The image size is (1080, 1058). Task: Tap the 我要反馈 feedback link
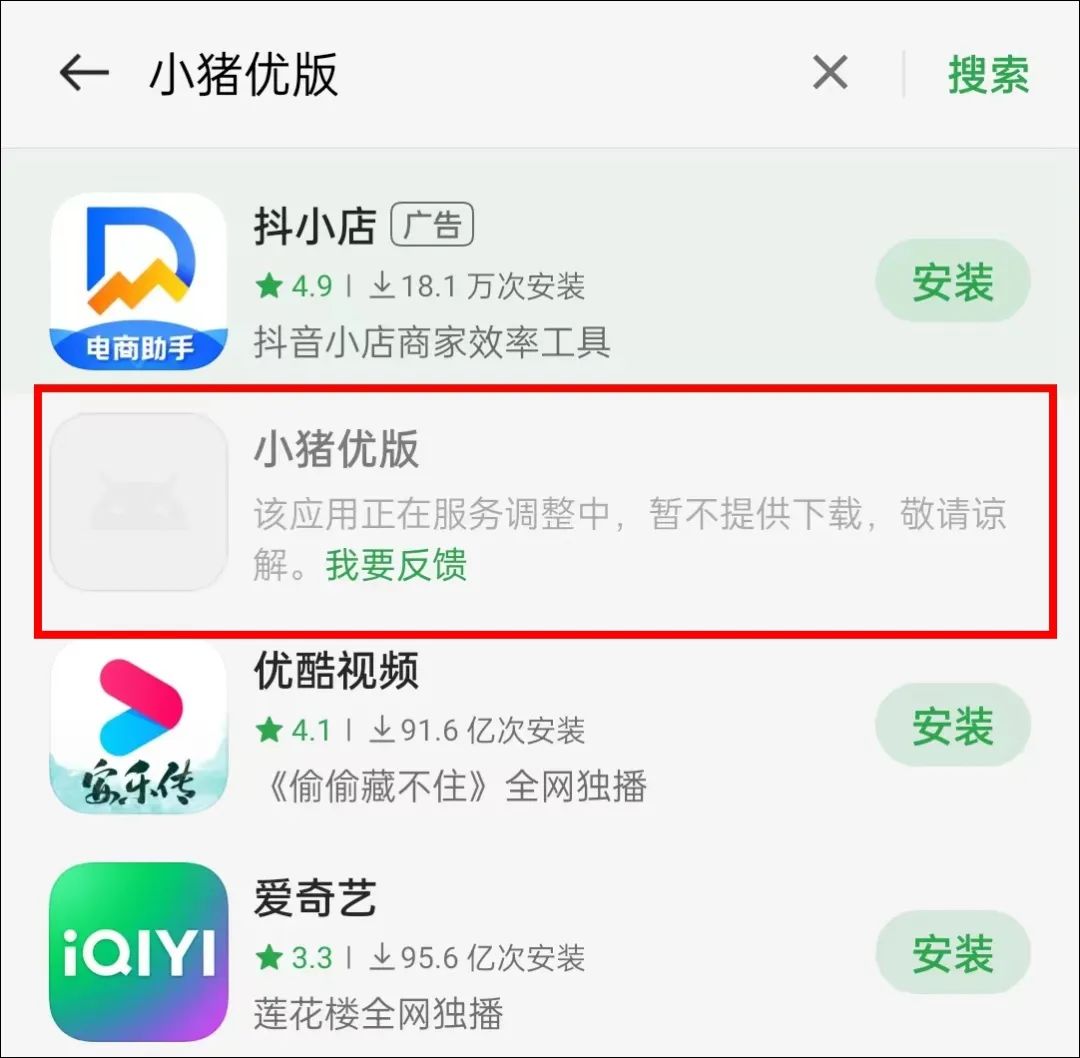coord(396,566)
